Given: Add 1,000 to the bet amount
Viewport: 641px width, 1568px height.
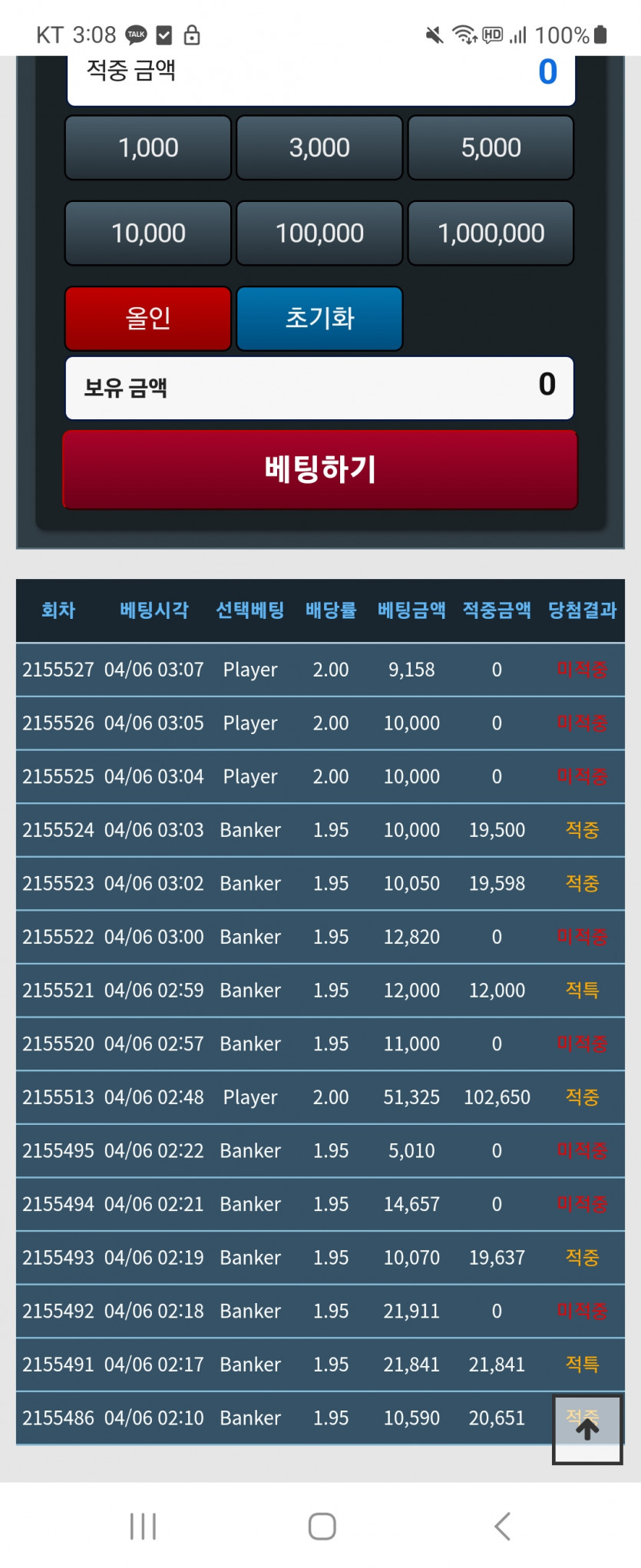Looking at the screenshot, I should pos(148,148).
